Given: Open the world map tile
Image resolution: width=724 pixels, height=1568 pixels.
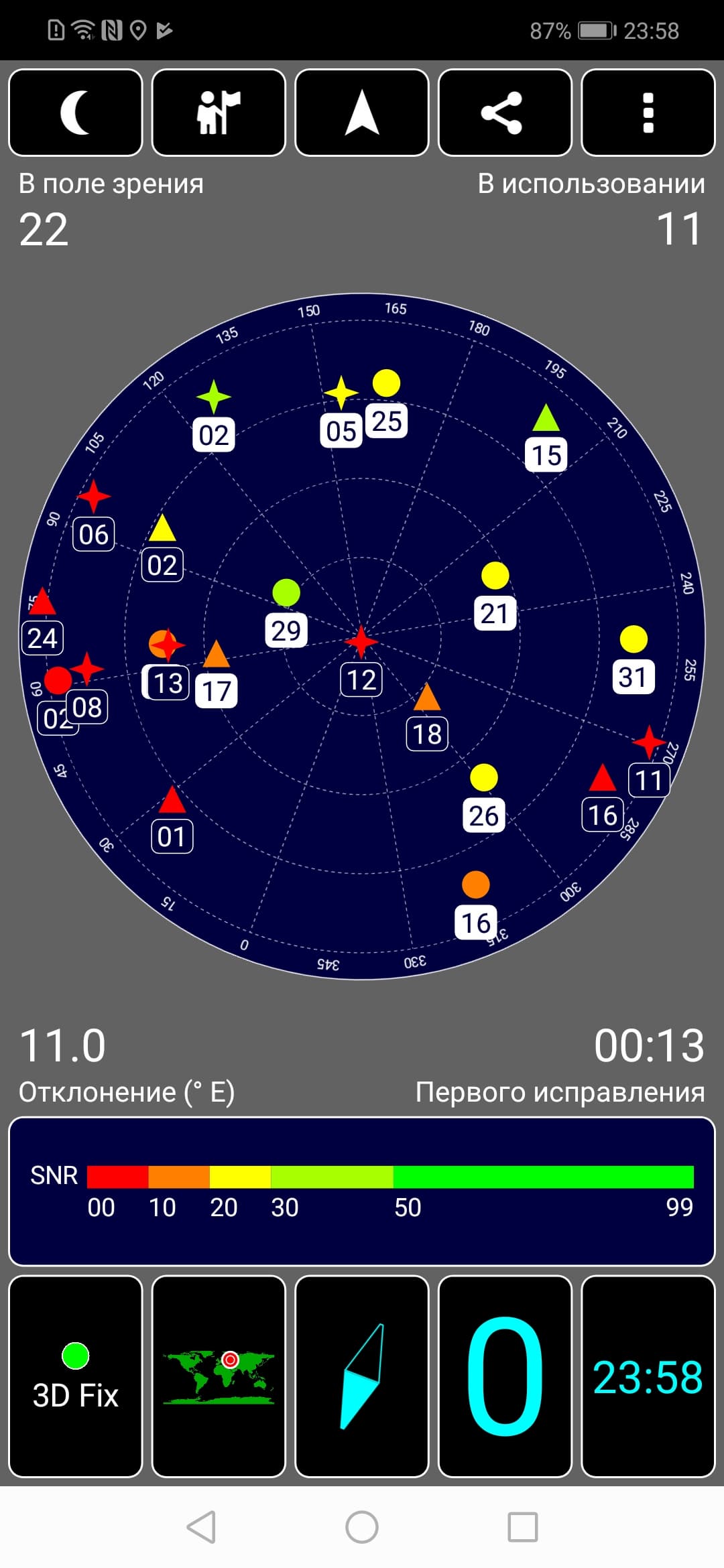Looking at the screenshot, I should pos(219,1376).
